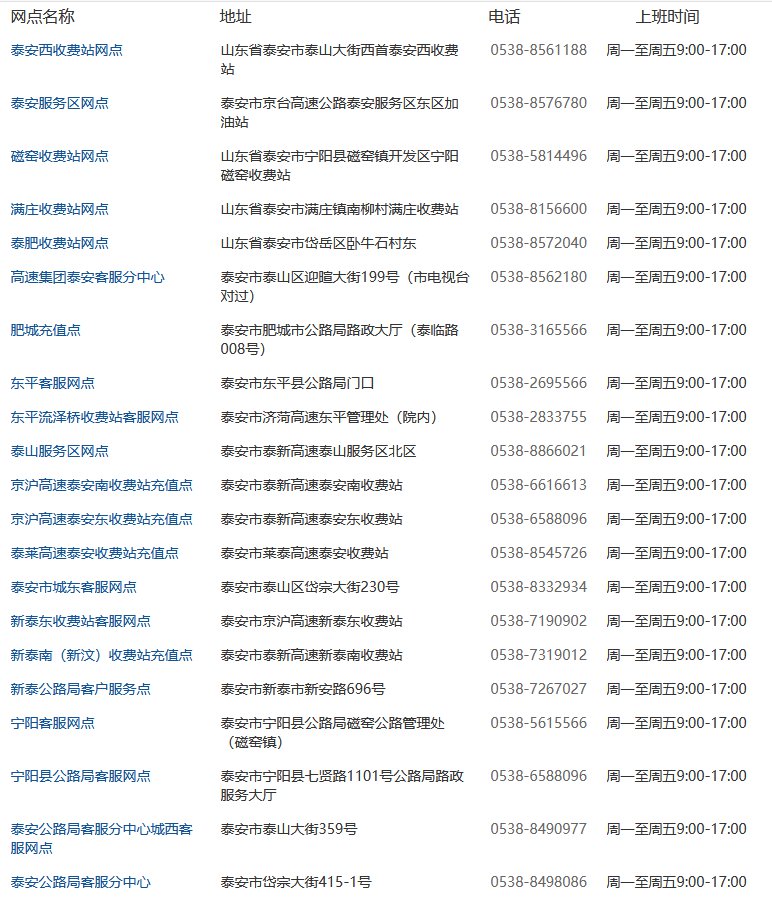Image resolution: width=772 pixels, height=901 pixels.
Task: Tap the 东平流泽桥收费站客服网点 link
Action: point(94,417)
